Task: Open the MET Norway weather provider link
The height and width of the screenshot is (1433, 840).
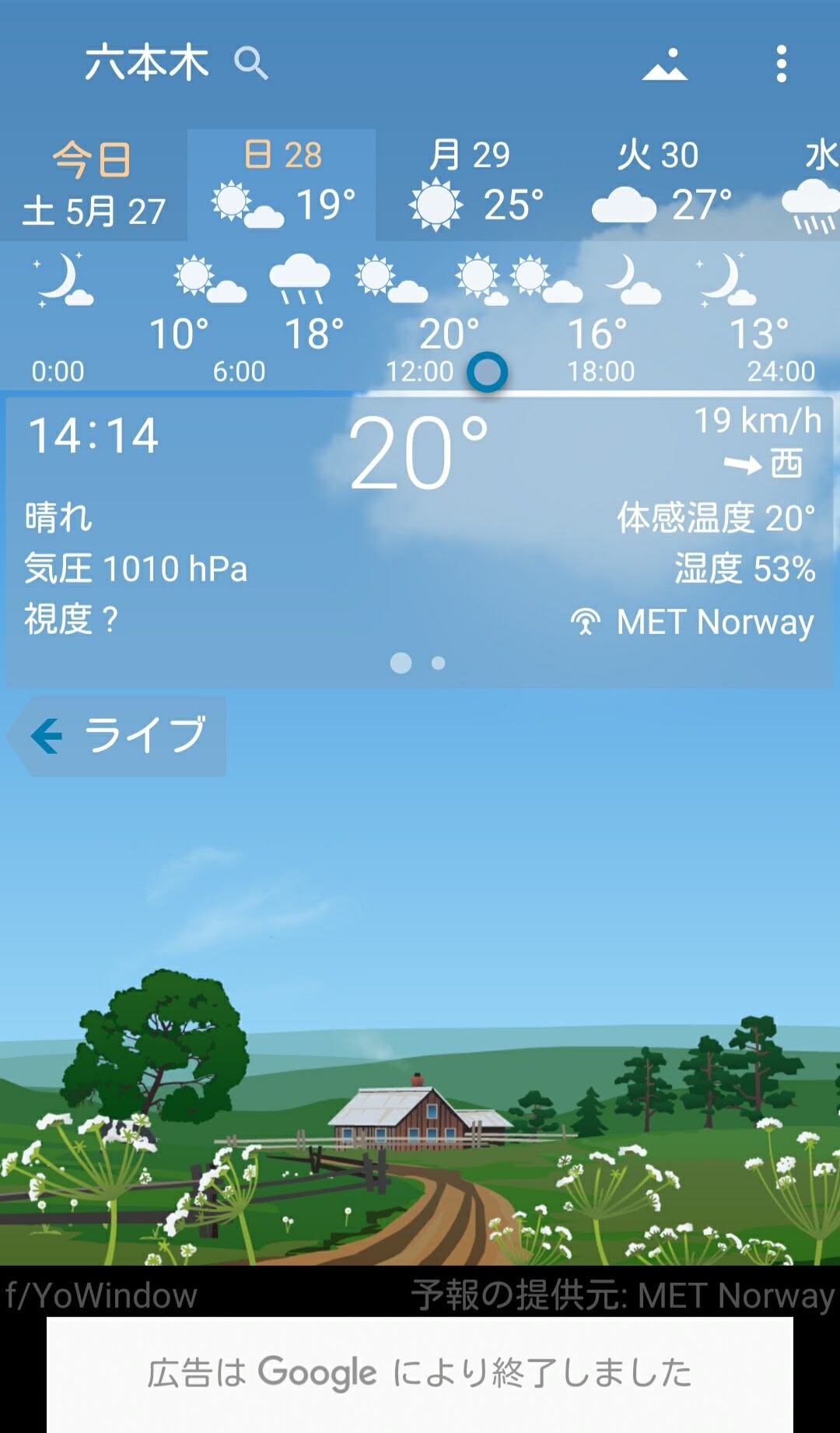Action: tap(692, 622)
